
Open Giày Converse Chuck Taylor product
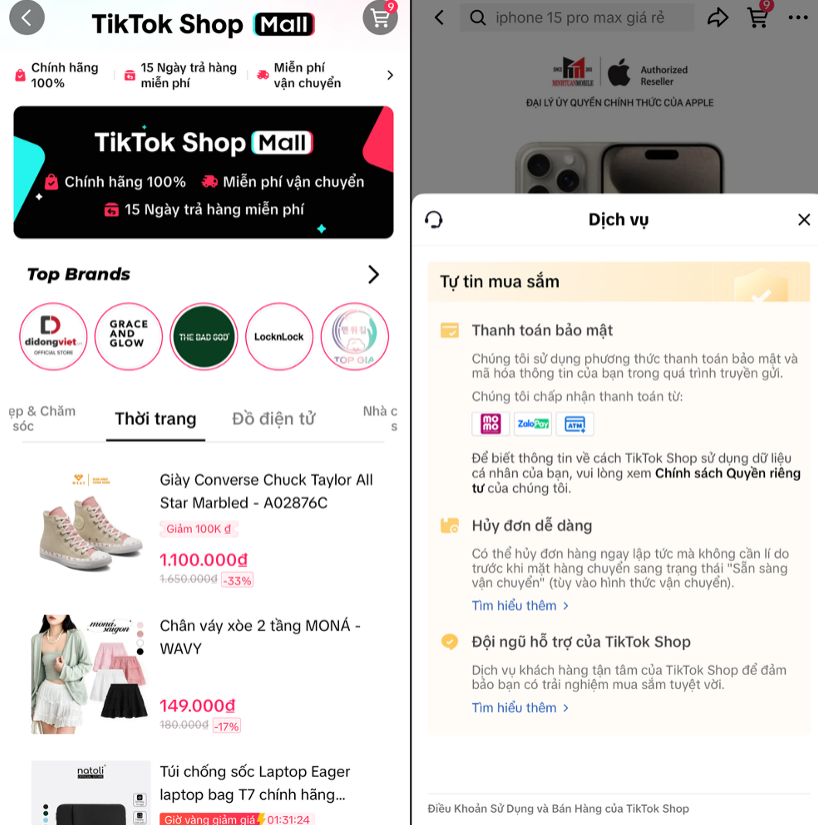pos(265,491)
